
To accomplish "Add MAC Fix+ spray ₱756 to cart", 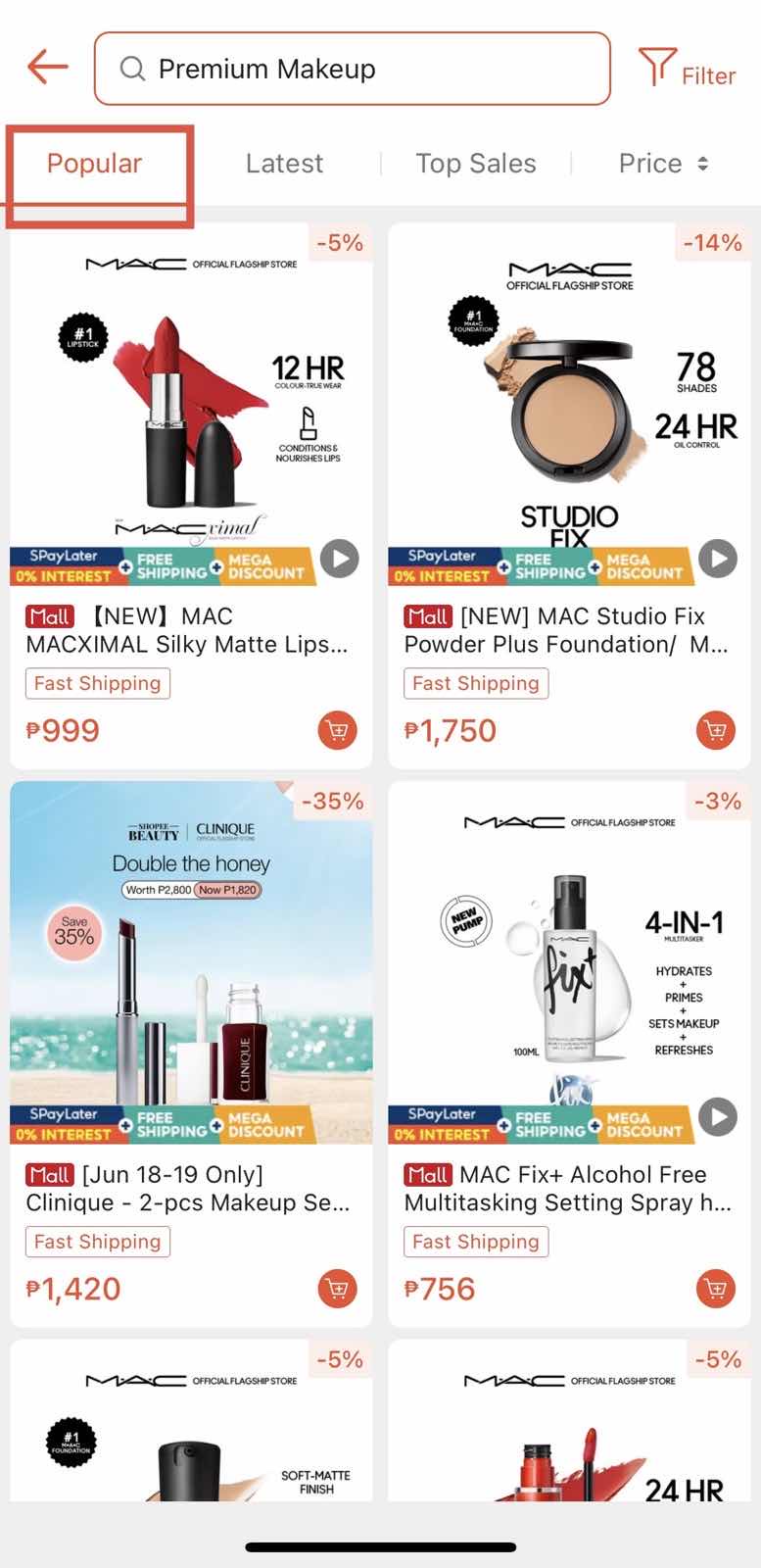I will click(x=716, y=1289).
